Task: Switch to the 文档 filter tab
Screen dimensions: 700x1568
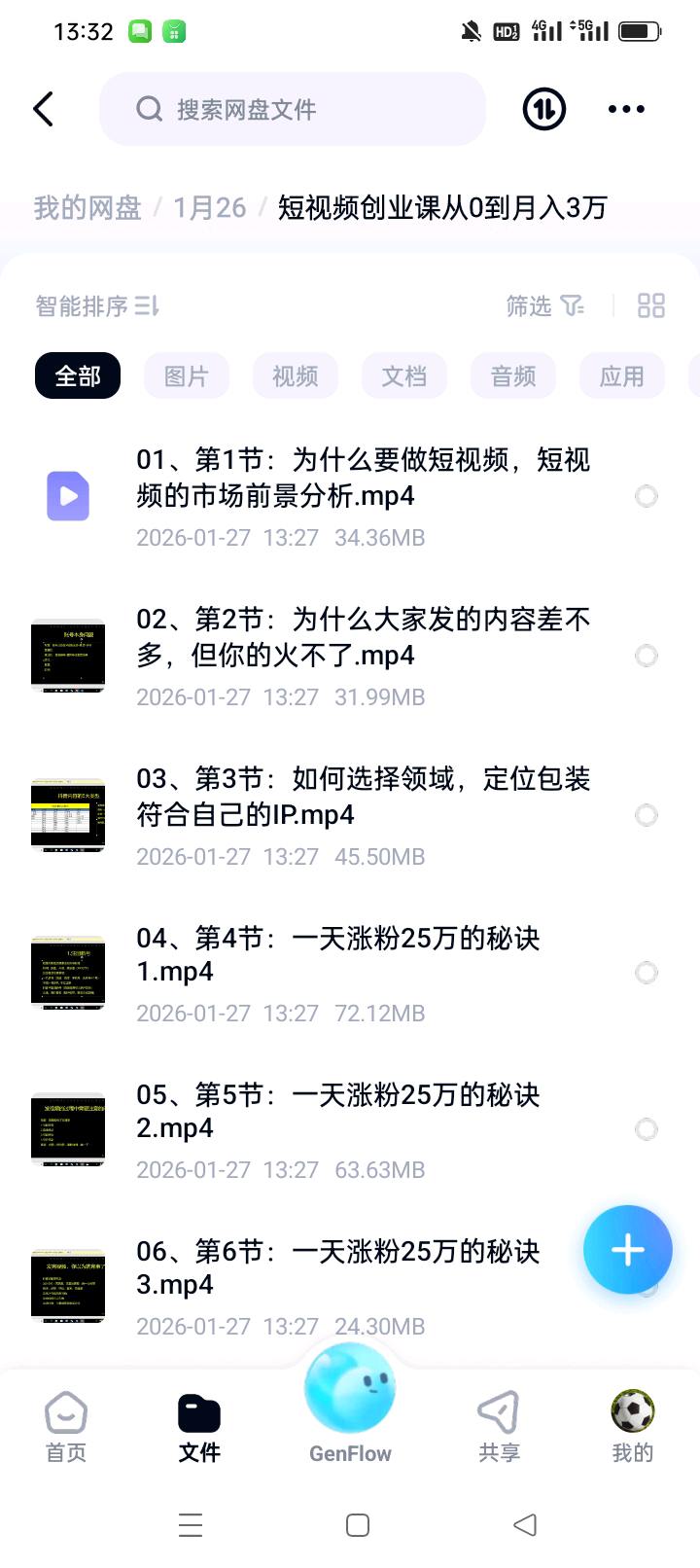Action: 404,375
